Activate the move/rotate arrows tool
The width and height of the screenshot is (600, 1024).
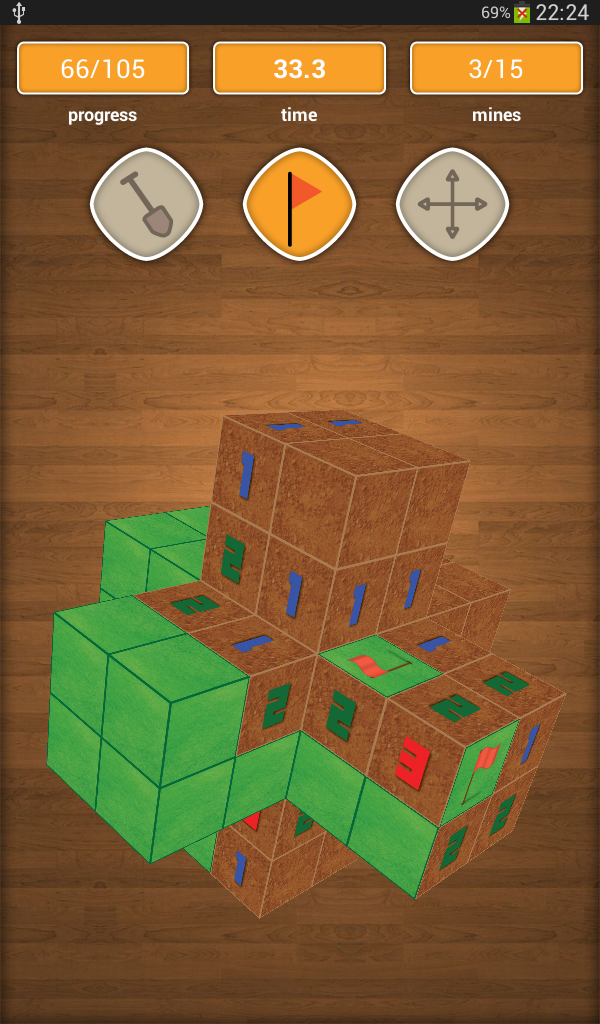[452, 204]
